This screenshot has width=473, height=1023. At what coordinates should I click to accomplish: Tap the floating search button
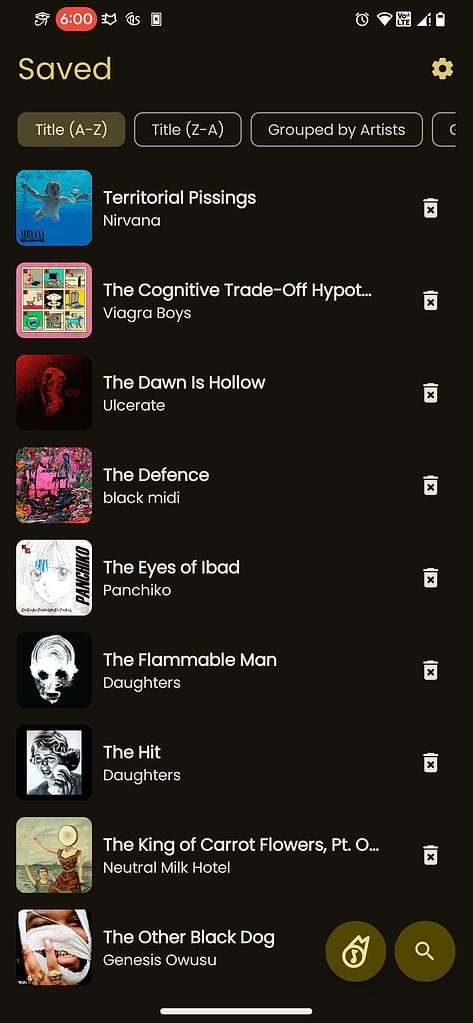coord(425,951)
